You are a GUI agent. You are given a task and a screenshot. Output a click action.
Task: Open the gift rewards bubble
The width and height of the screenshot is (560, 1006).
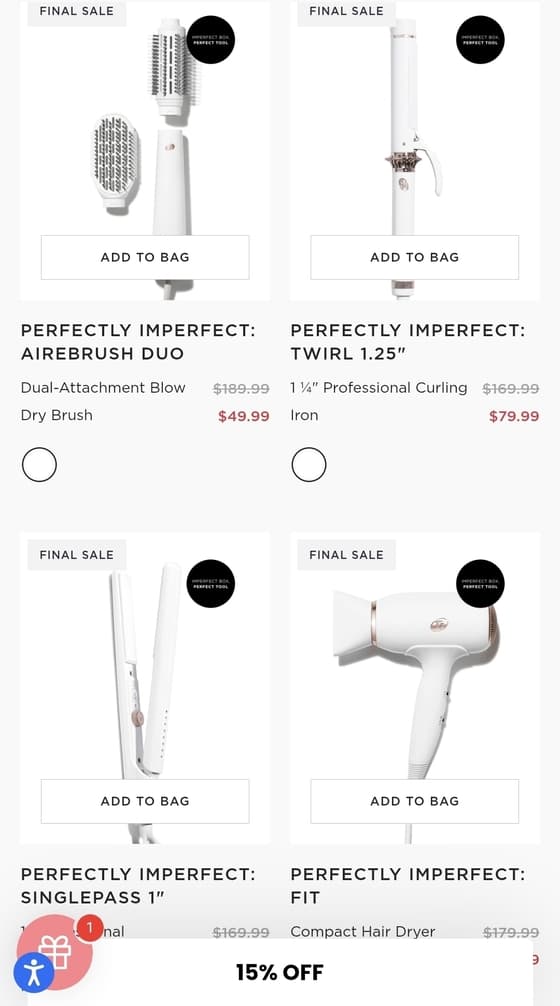56,950
